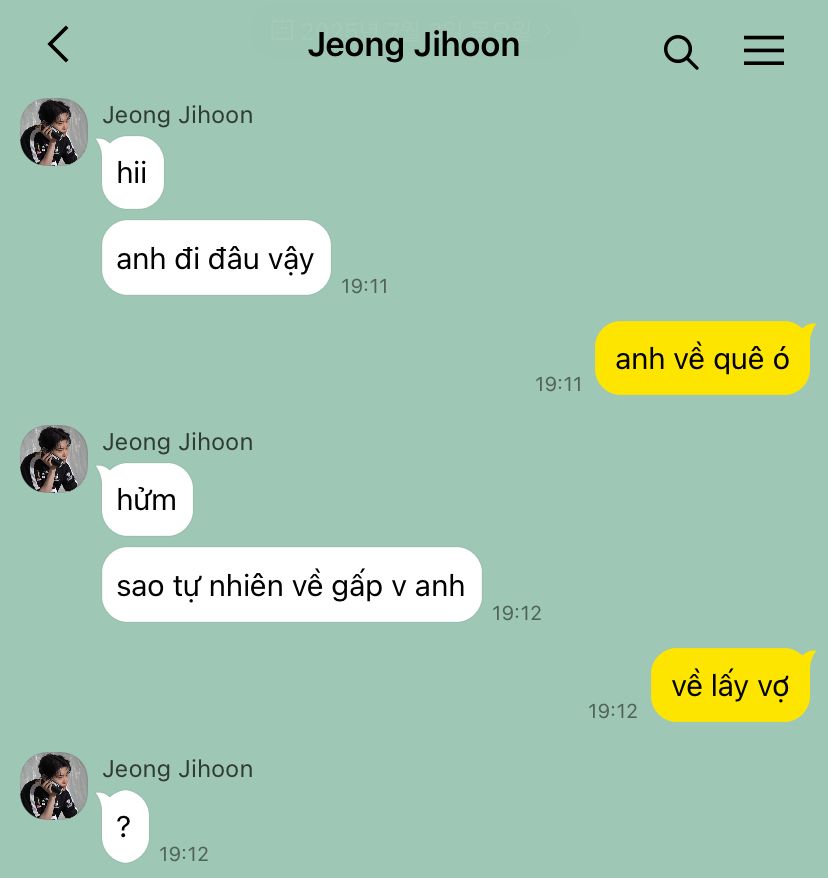The height and width of the screenshot is (878, 828).
Task: Go back to the chat list
Action: pos(59,45)
